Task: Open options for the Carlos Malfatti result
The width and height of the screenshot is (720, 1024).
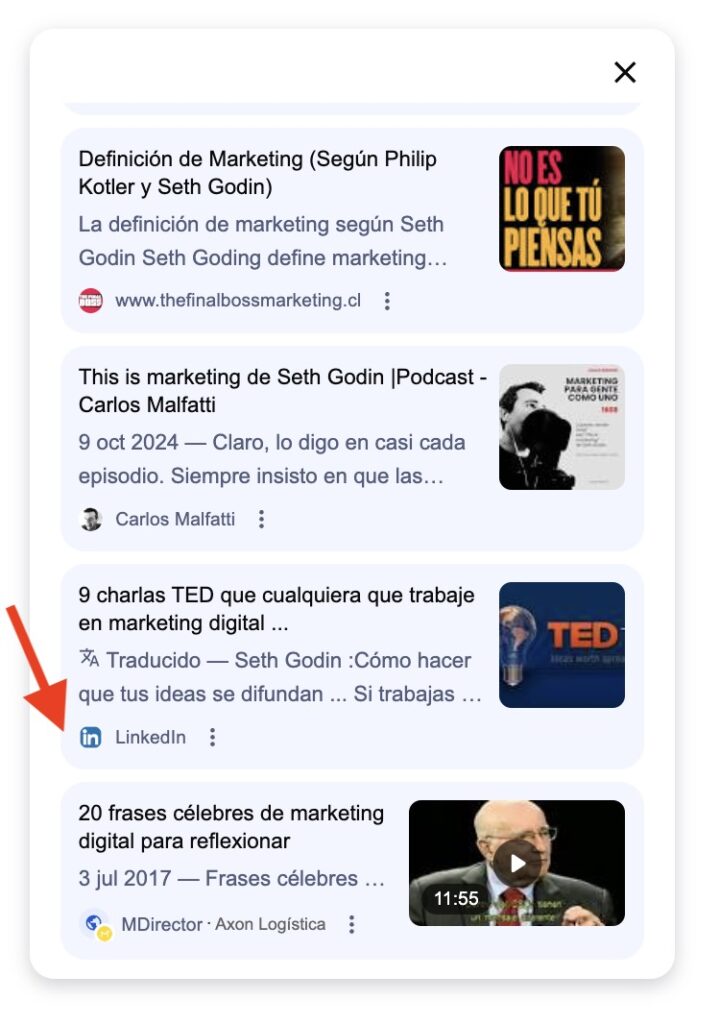Action: (261, 519)
